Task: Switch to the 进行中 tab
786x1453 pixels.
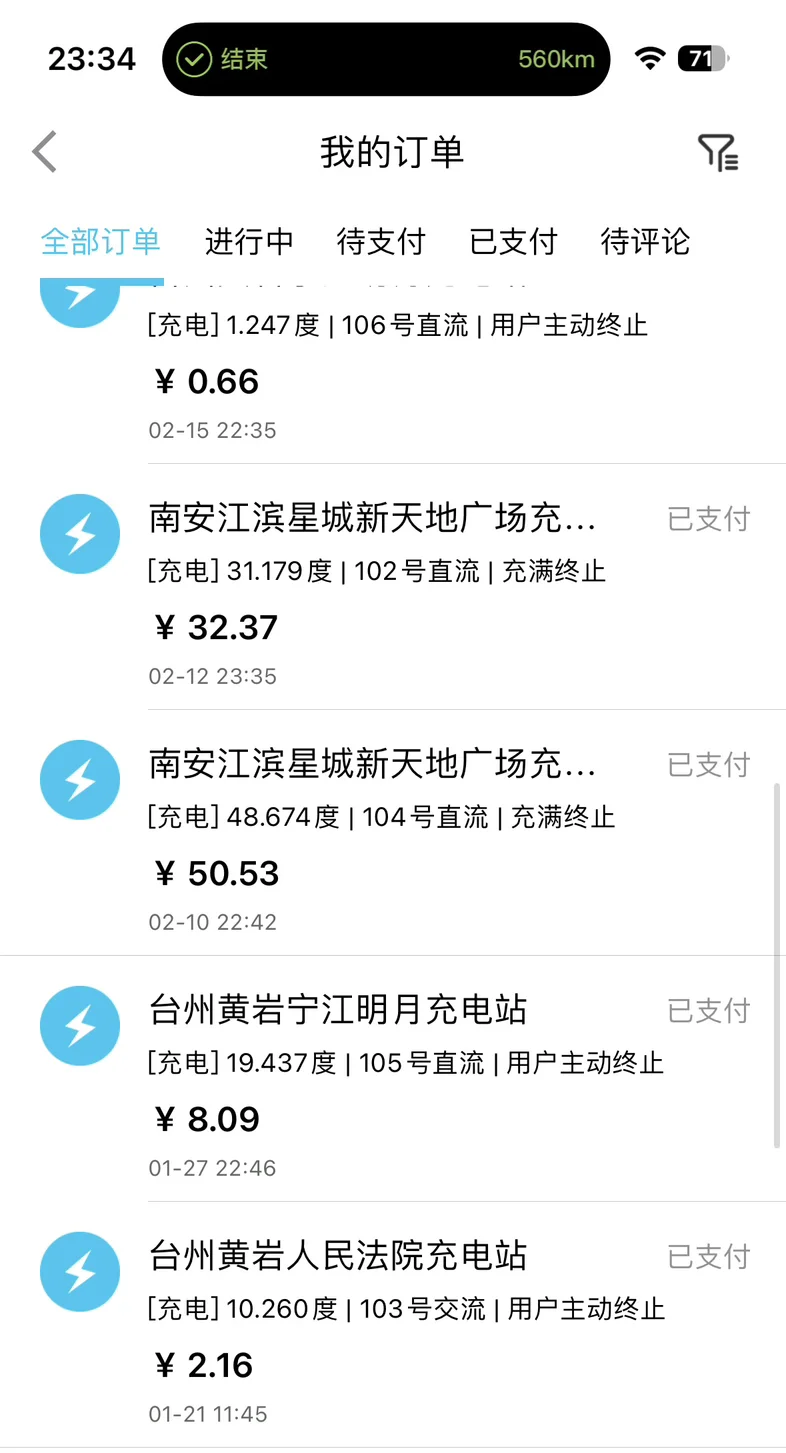Action: click(249, 241)
